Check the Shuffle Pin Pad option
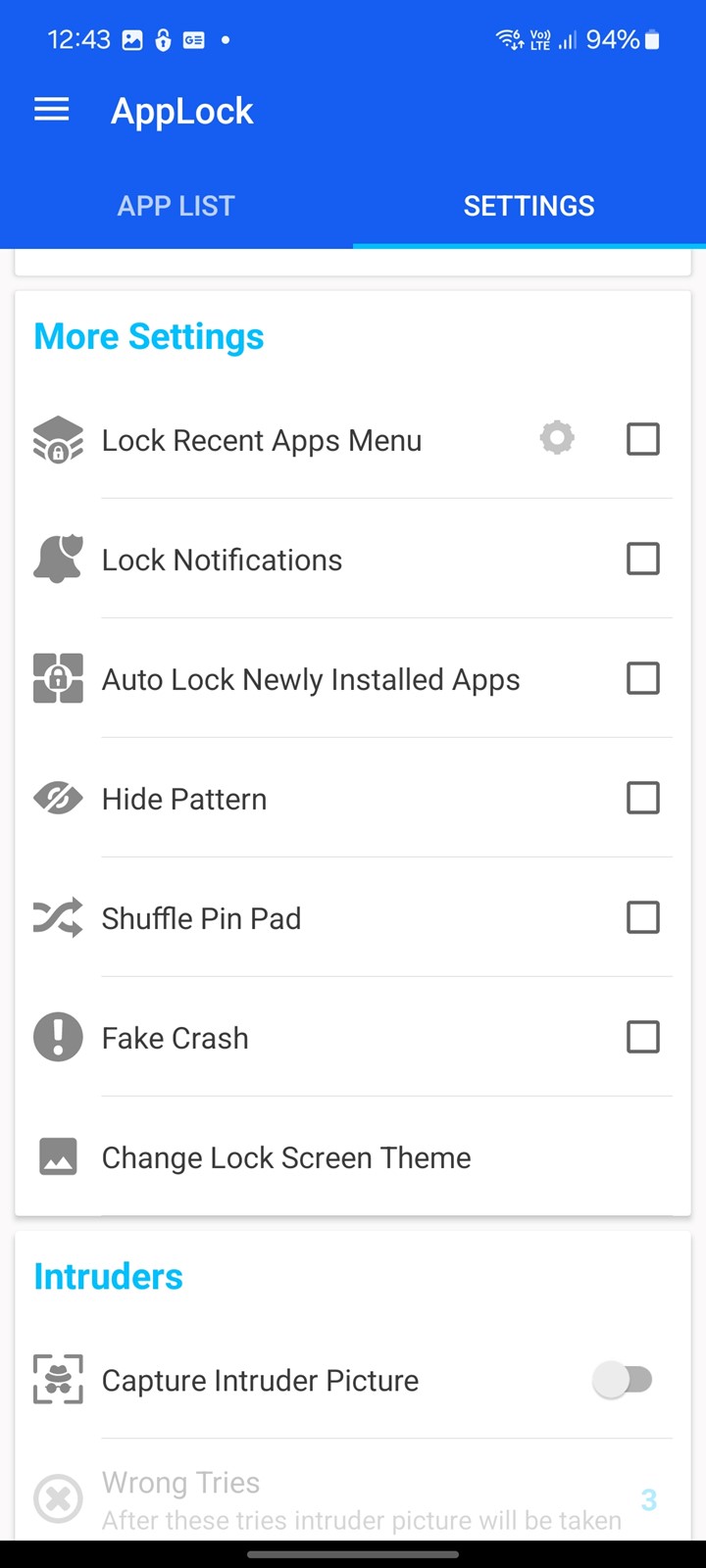Viewport: 706px width, 1568px height. tap(643, 917)
